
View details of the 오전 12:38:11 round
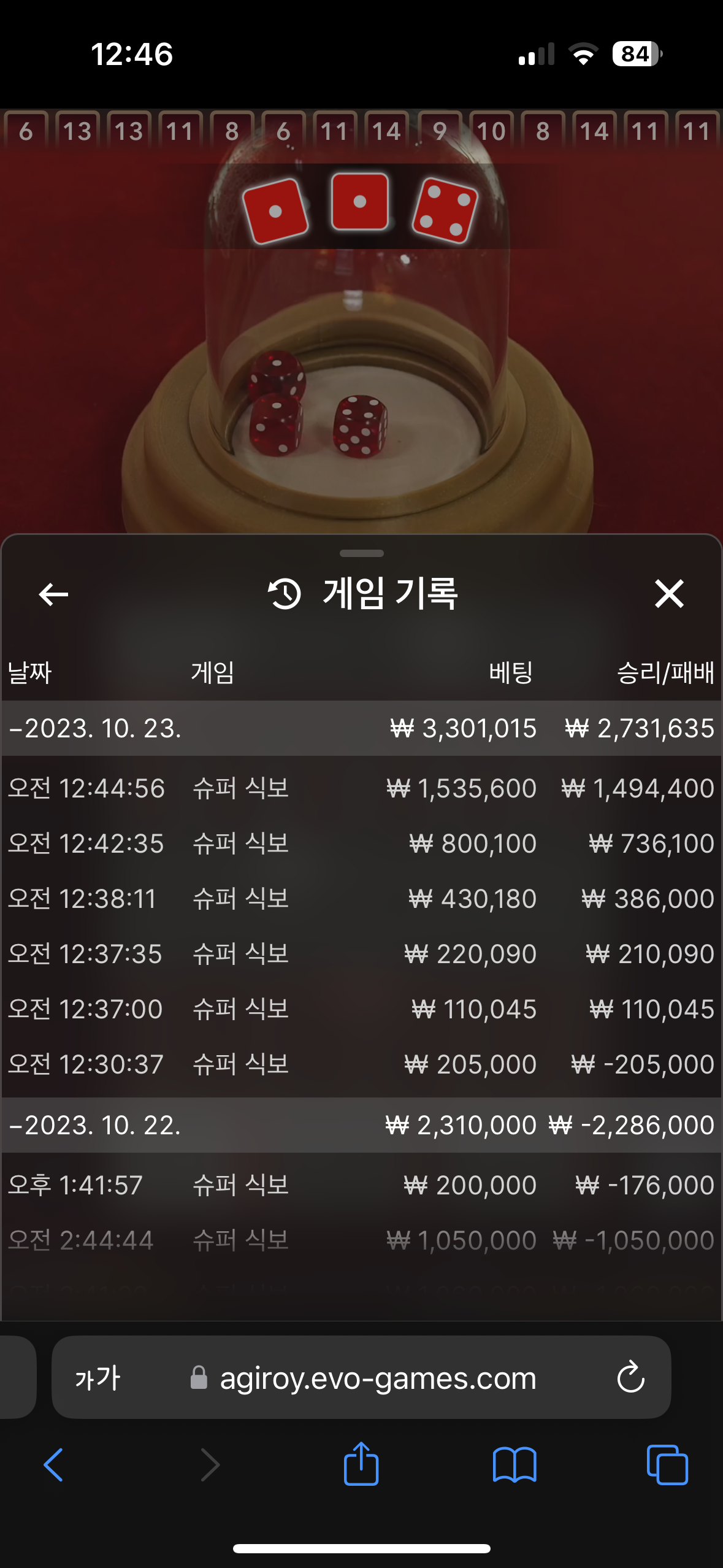[361, 899]
